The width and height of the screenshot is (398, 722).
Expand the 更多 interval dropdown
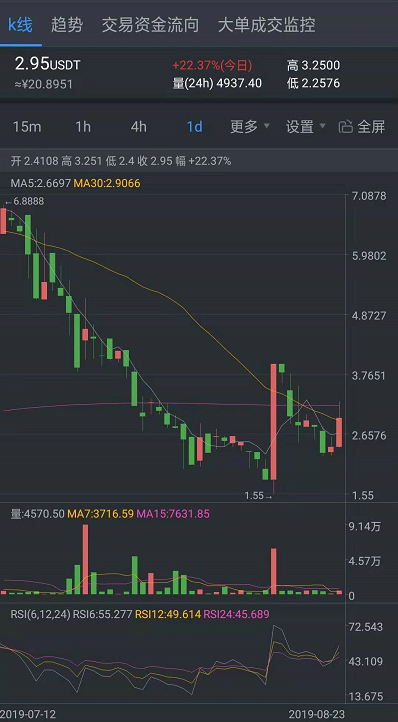[x=250, y=127]
